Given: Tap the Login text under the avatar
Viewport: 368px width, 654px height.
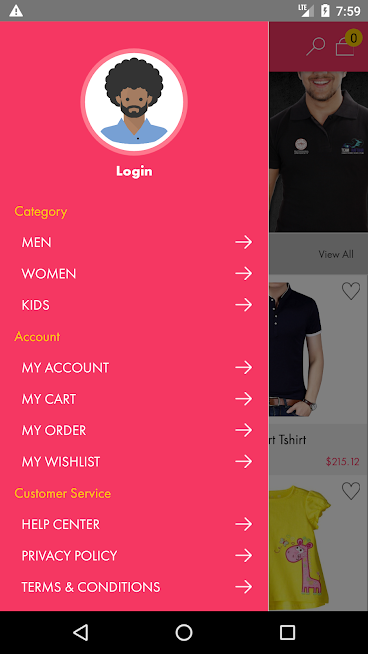Looking at the screenshot, I should pyautogui.click(x=134, y=171).
